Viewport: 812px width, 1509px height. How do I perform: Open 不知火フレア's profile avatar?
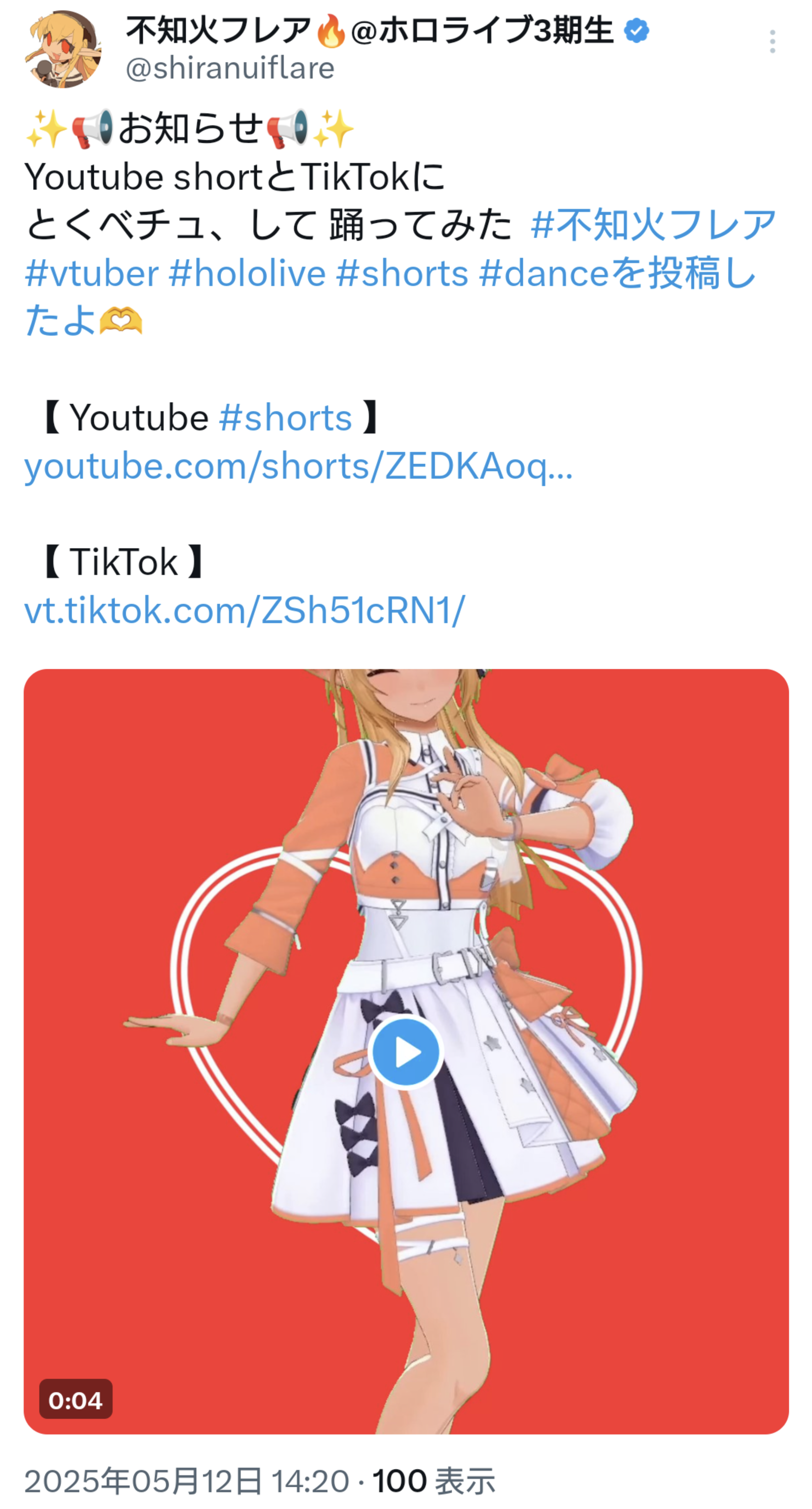coord(63,49)
